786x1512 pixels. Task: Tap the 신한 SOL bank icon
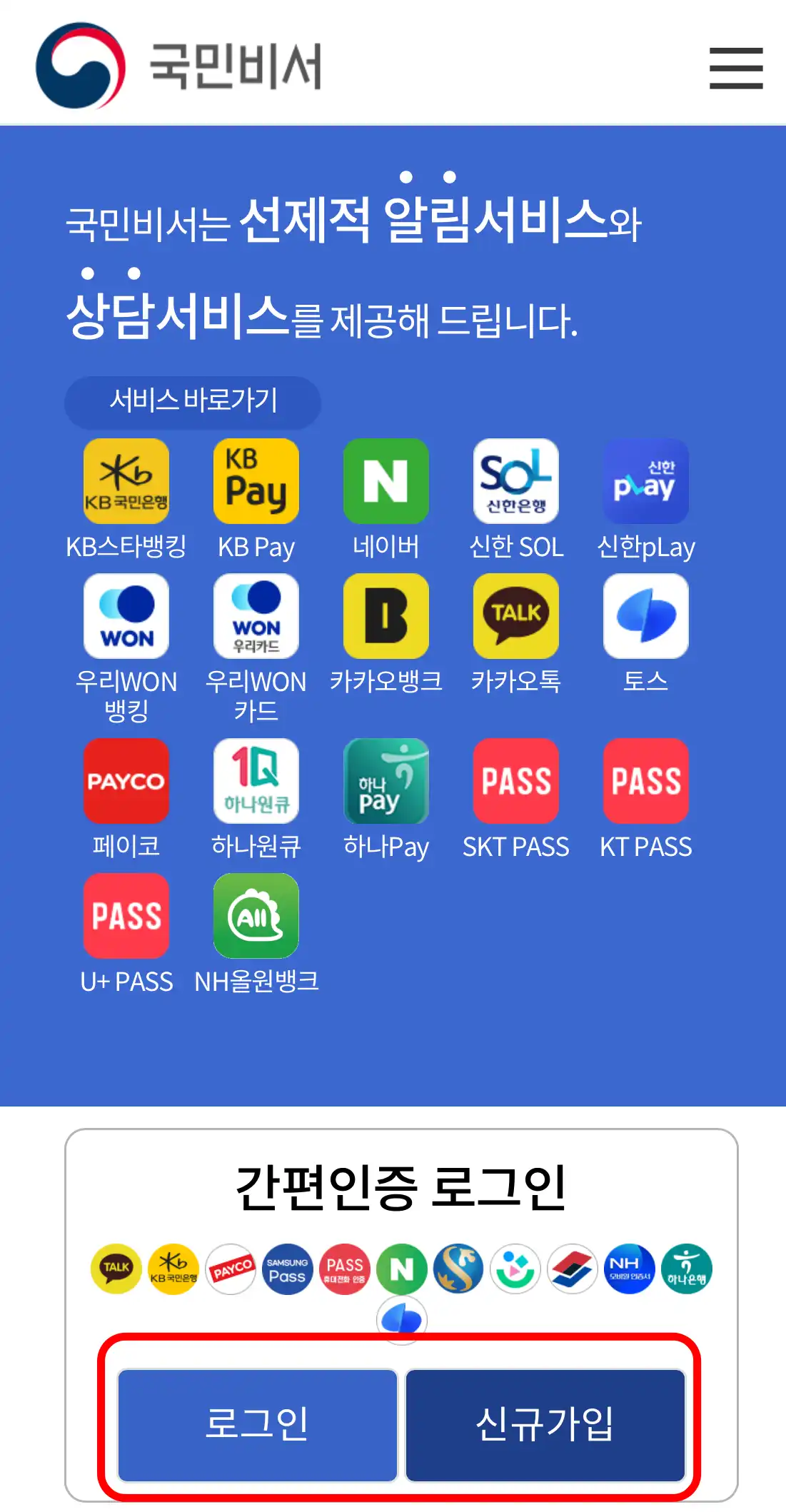(x=515, y=482)
